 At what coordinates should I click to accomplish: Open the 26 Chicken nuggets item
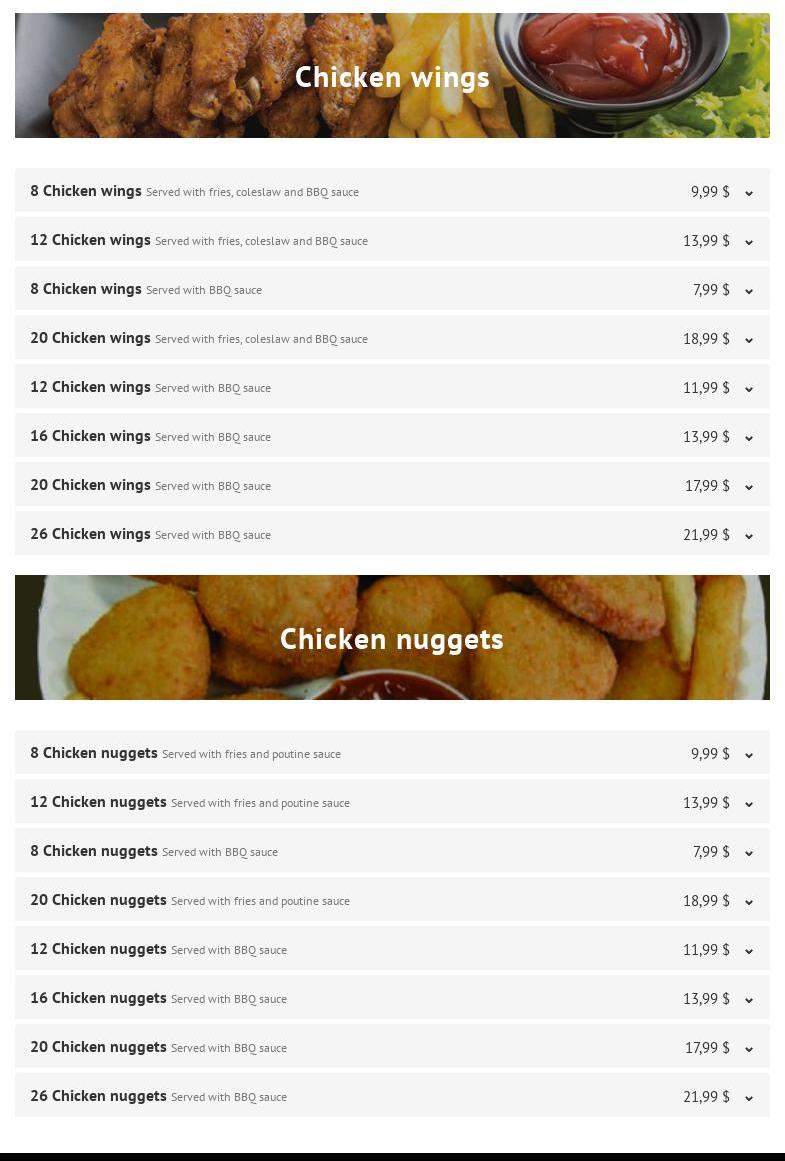click(x=748, y=1097)
